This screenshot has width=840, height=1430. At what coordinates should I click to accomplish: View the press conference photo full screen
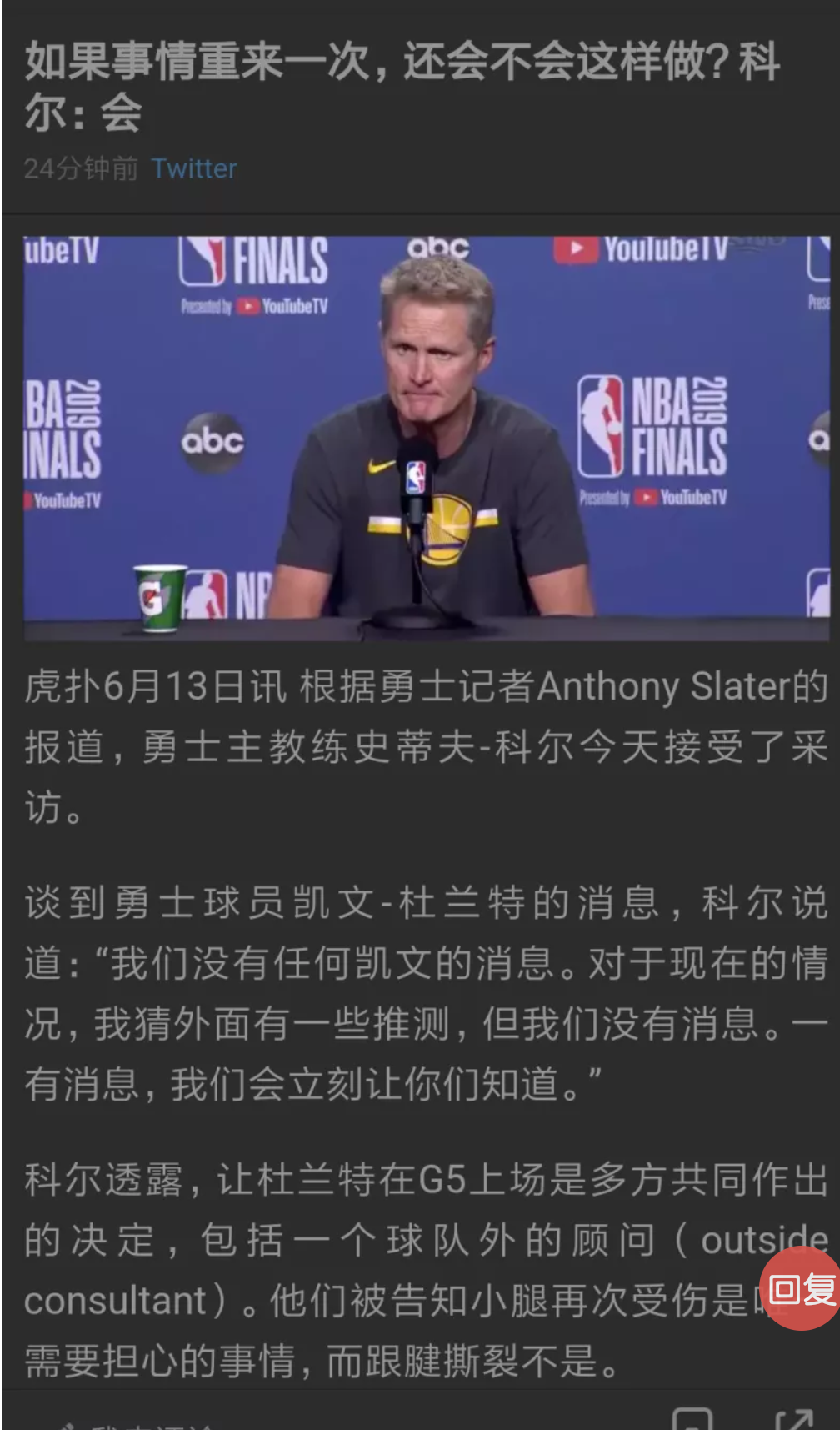(x=427, y=438)
